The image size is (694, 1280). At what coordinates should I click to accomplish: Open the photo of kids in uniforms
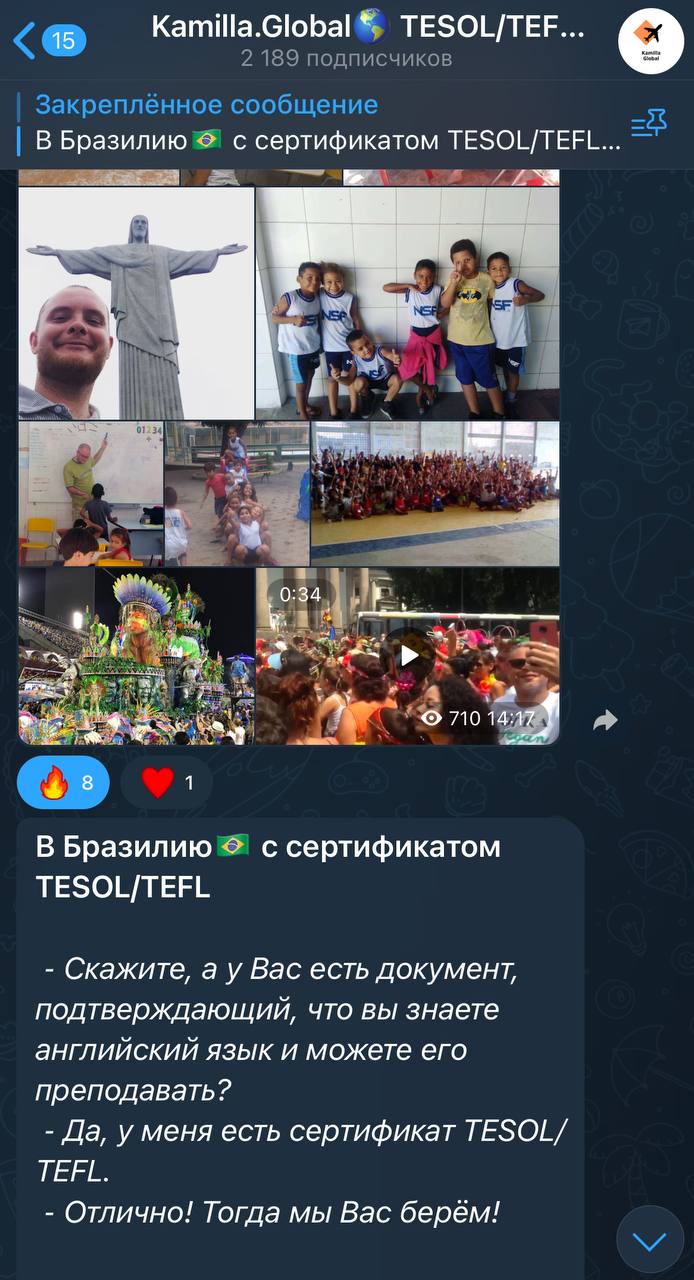[x=407, y=303]
